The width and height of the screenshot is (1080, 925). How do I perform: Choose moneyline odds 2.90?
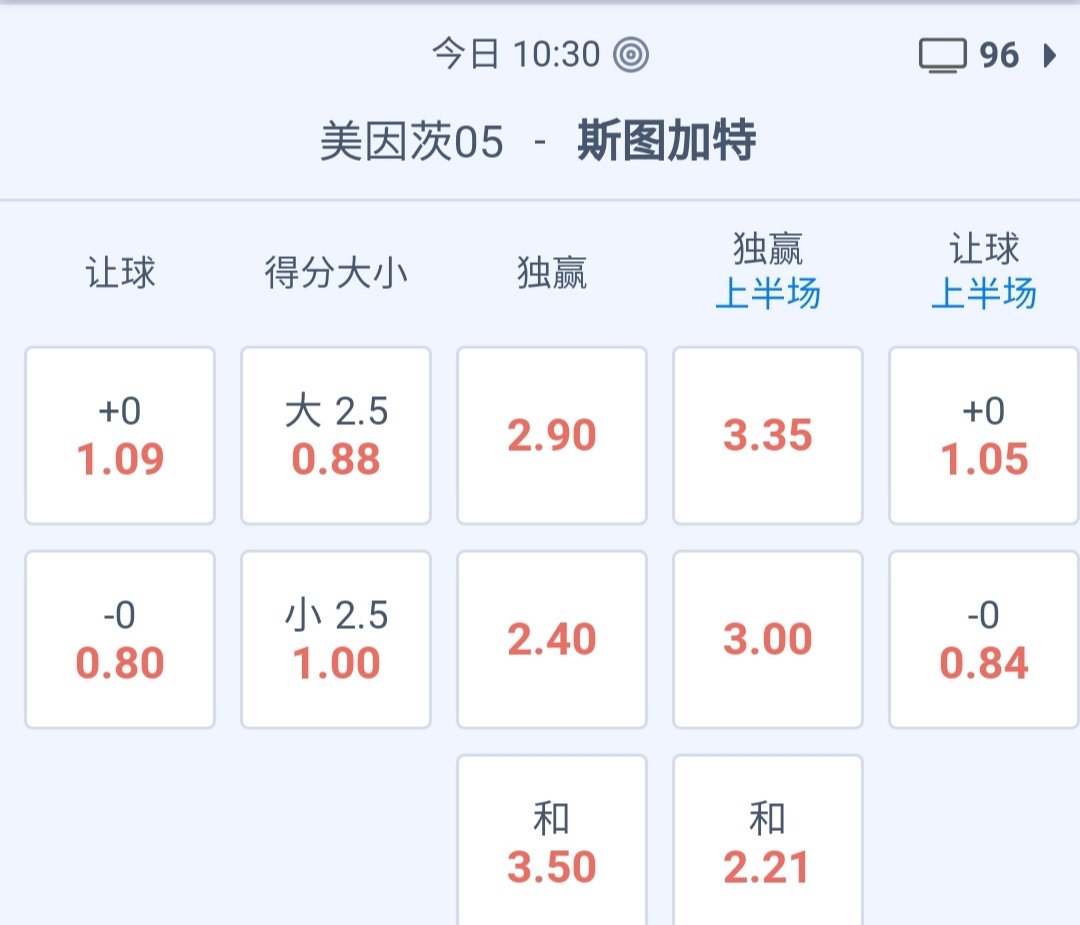(552, 436)
